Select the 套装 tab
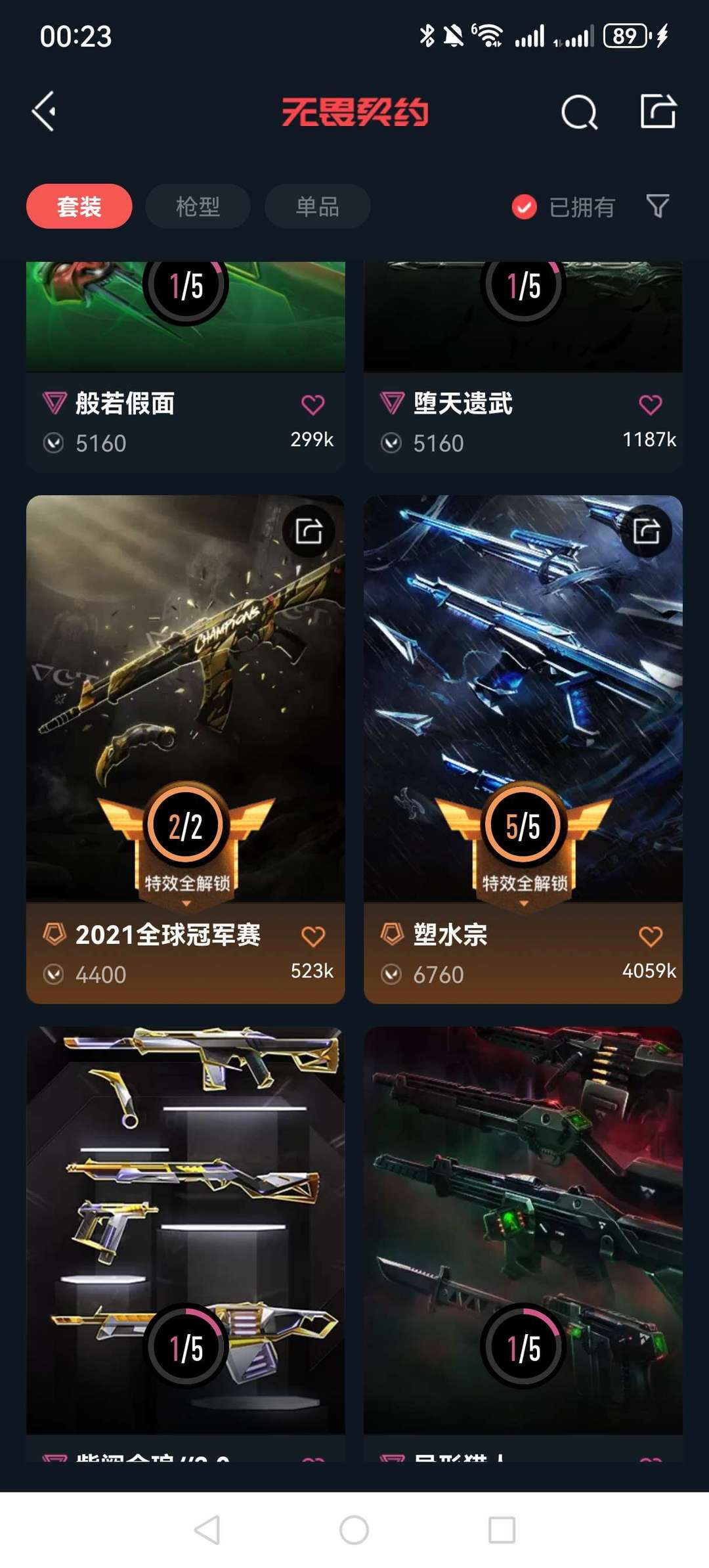 [79, 206]
